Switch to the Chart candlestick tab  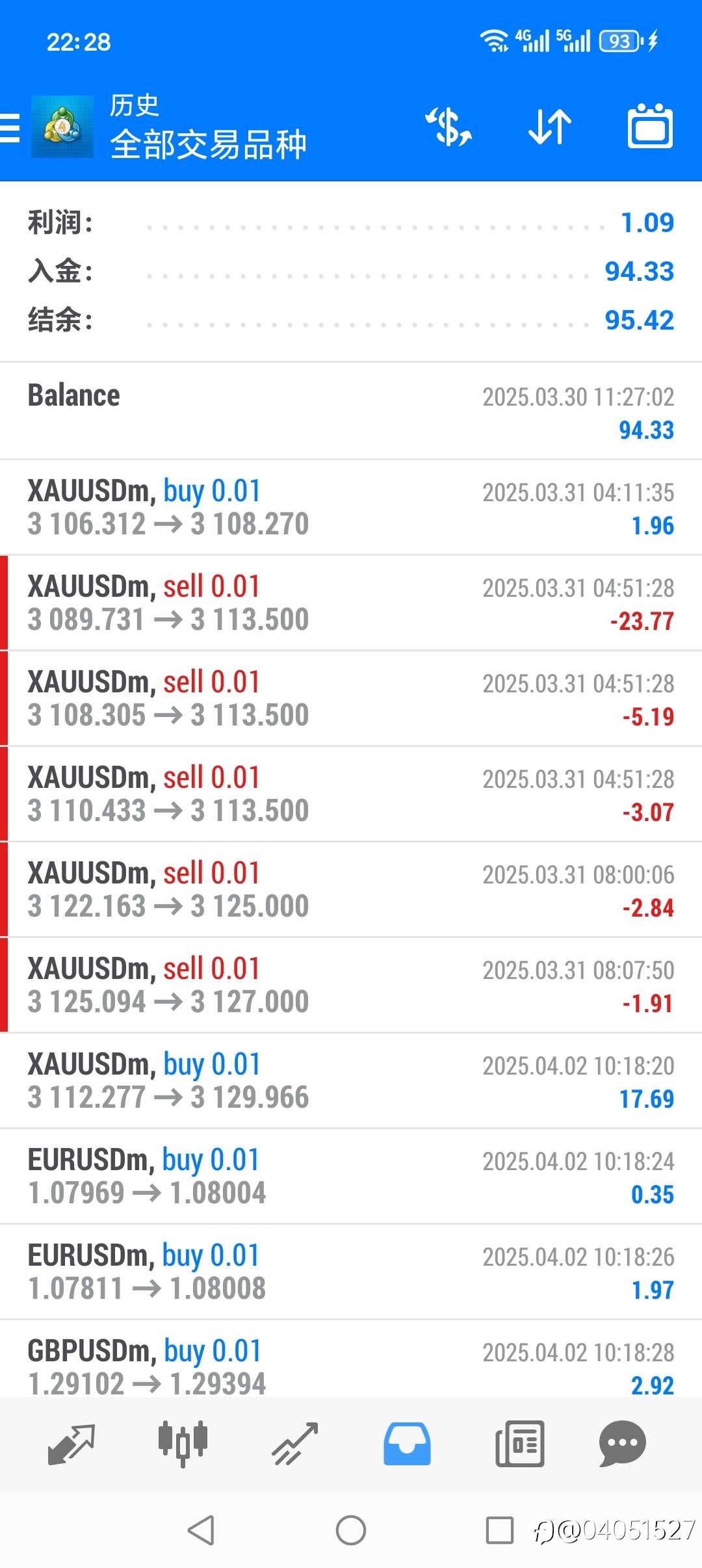(183, 1444)
